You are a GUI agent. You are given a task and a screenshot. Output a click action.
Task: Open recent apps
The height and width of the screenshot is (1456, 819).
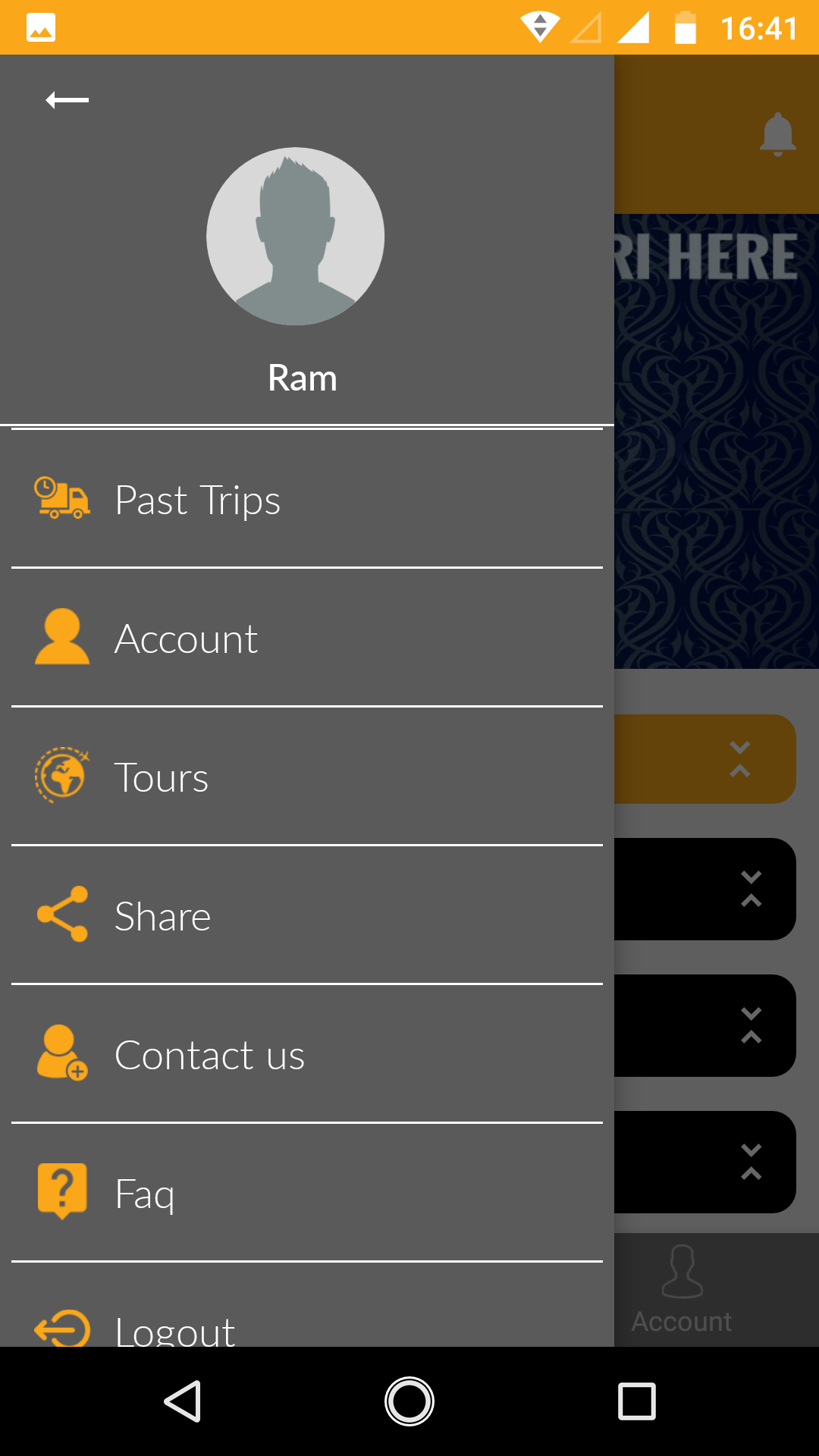click(x=637, y=1401)
